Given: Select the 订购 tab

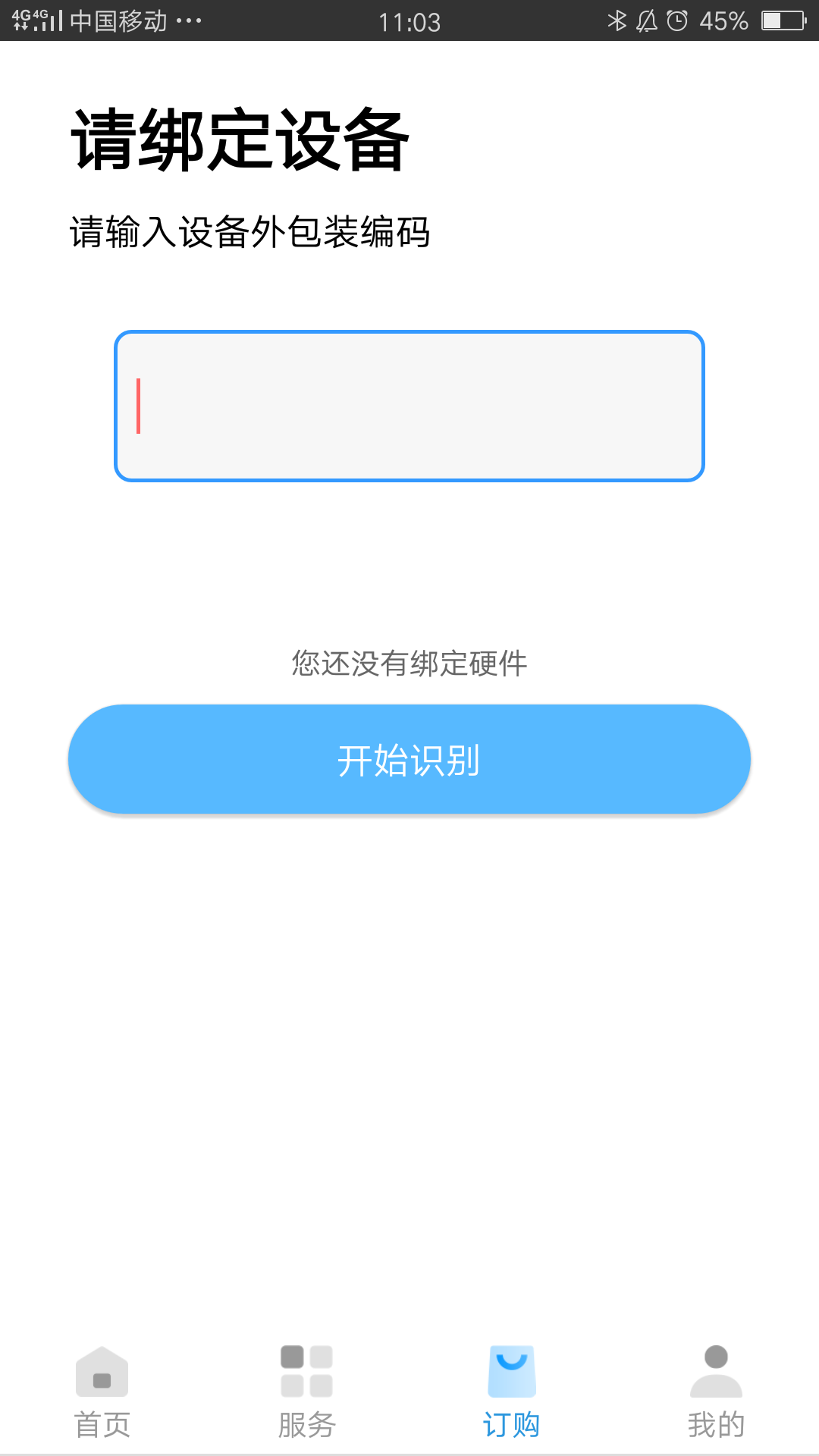Looking at the screenshot, I should point(512,1392).
